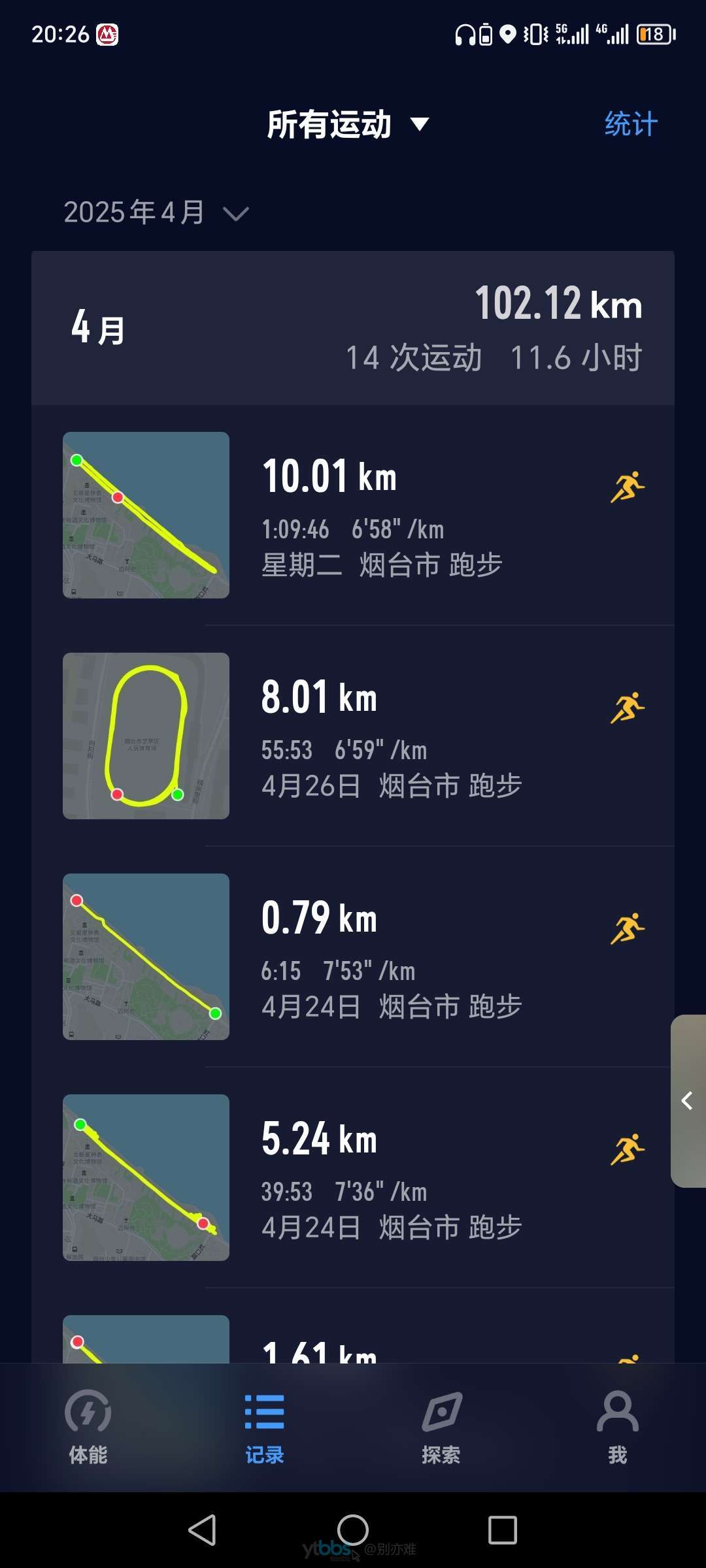This screenshot has width=706, height=1568.
Task: Tap the system back button
Action: click(202, 1530)
